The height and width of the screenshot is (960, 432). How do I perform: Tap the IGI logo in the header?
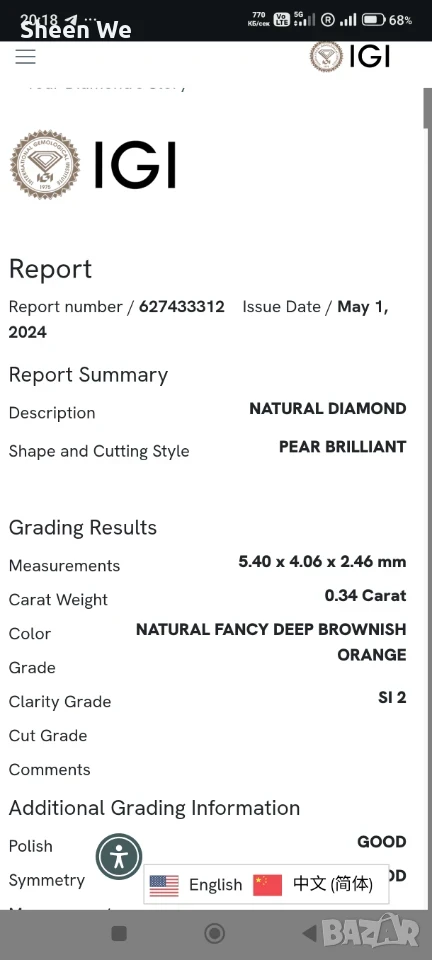tap(350, 56)
